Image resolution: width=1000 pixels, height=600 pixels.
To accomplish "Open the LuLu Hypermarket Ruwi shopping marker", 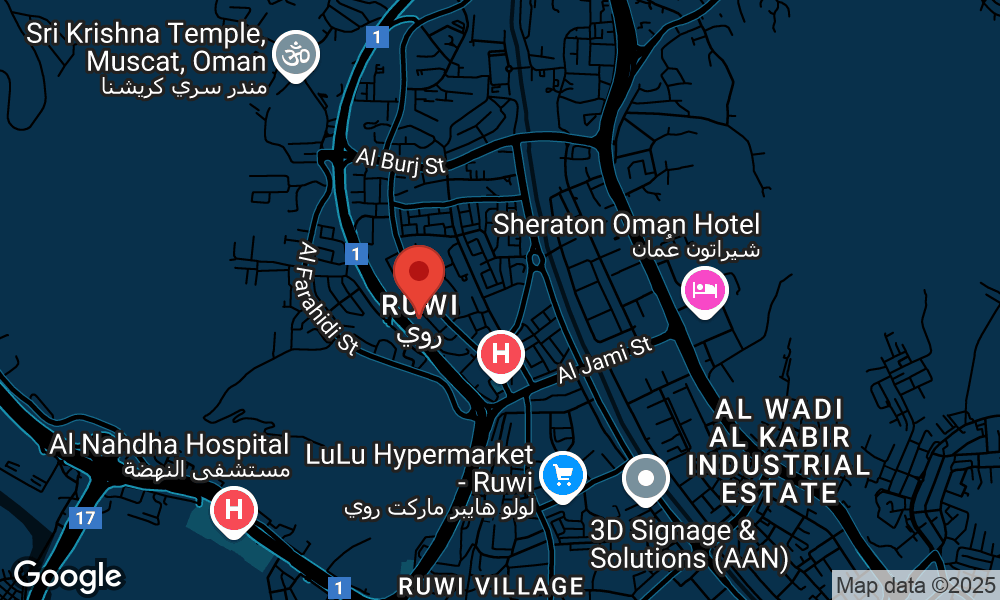I will (x=563, y=473).
